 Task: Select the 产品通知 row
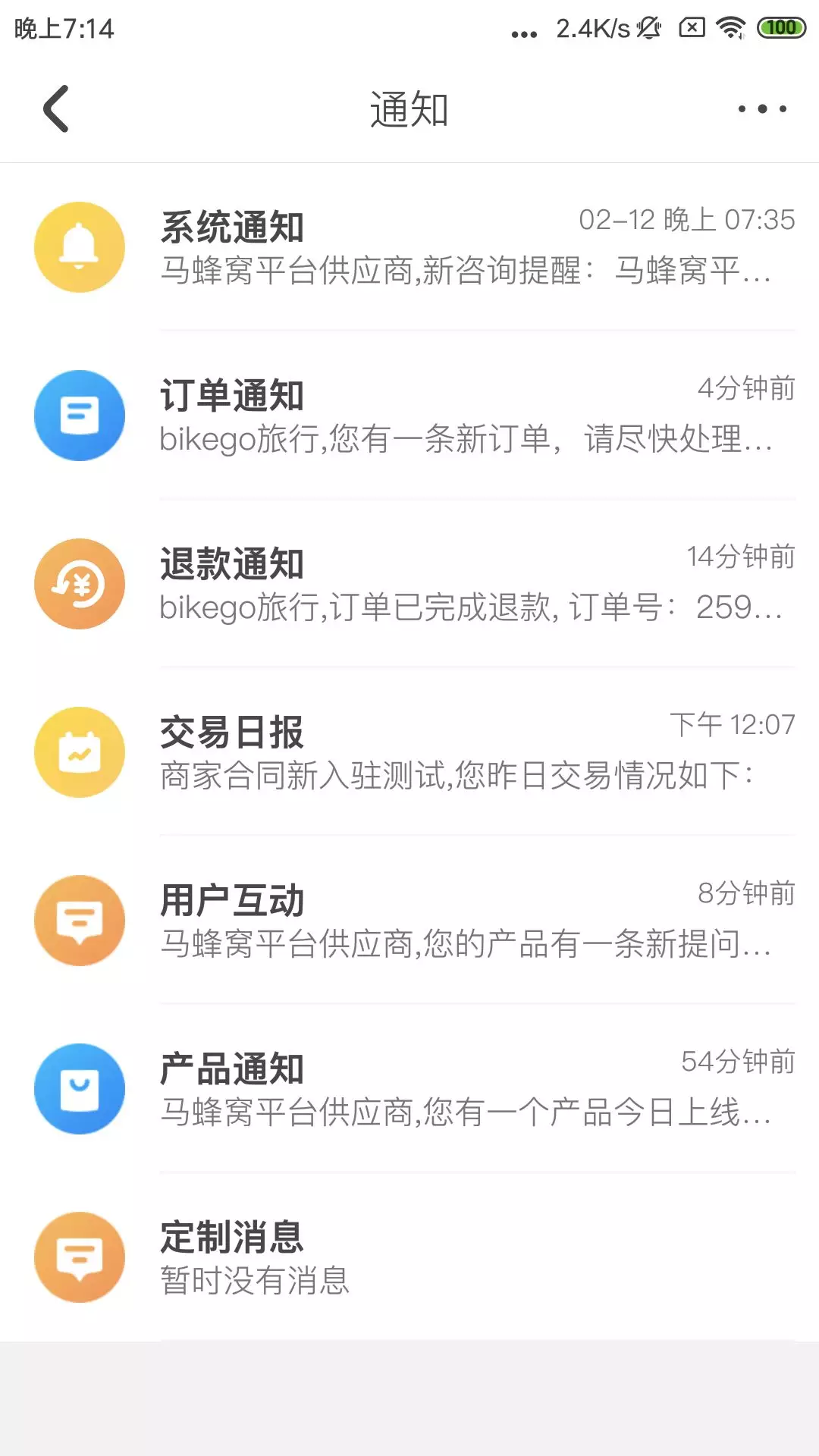(409, 1089)
